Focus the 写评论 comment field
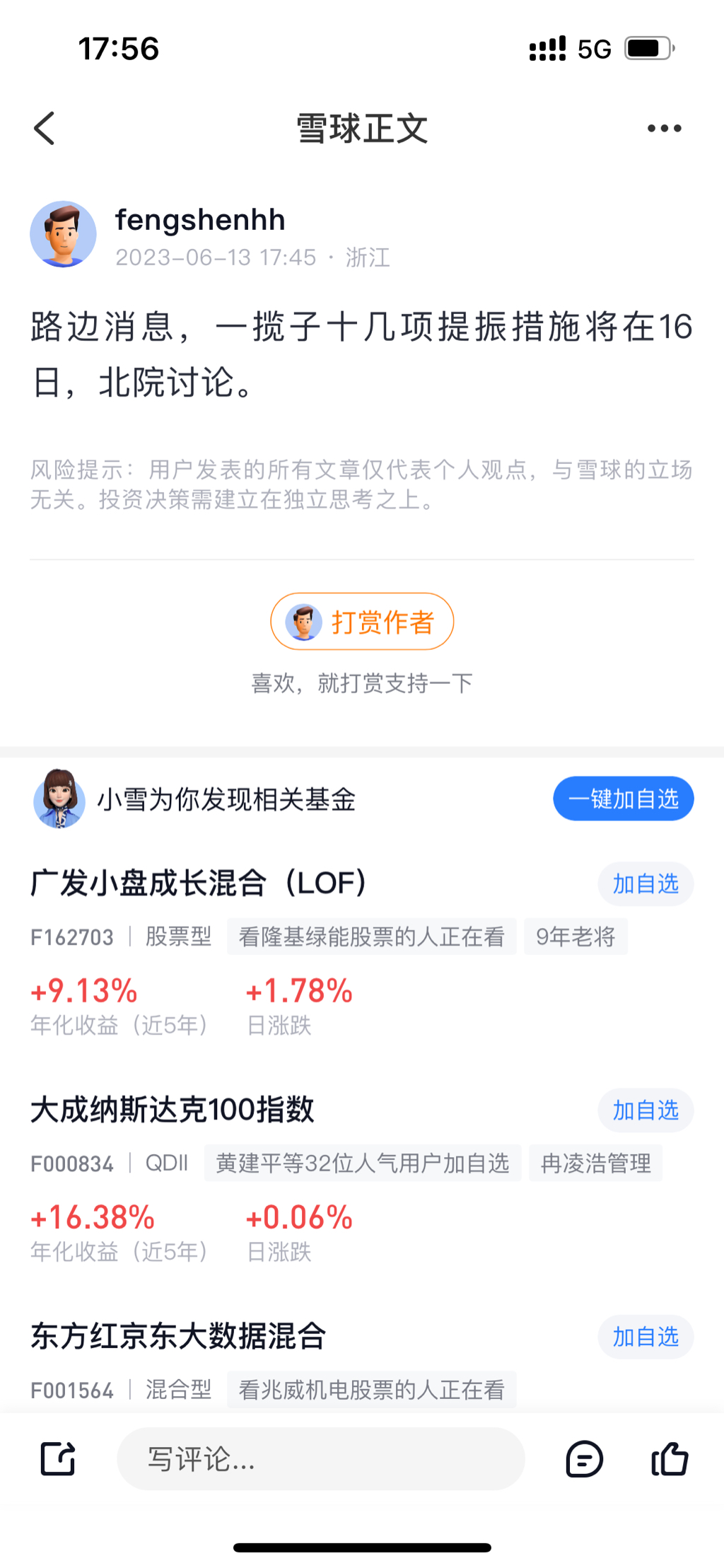 [x=320, y=1459]
